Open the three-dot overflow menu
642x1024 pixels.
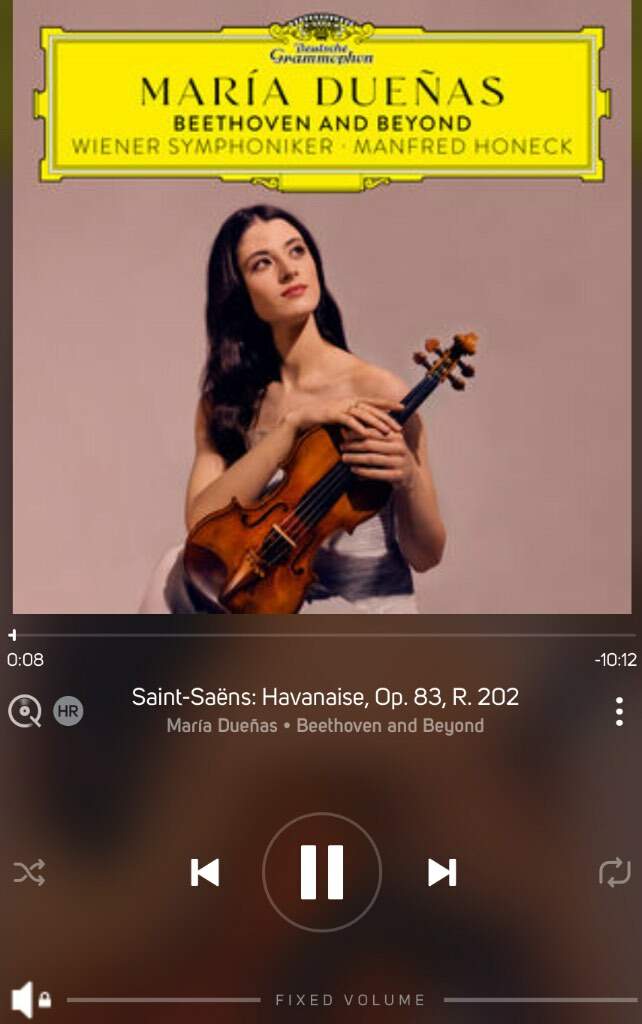pos(620,711)
